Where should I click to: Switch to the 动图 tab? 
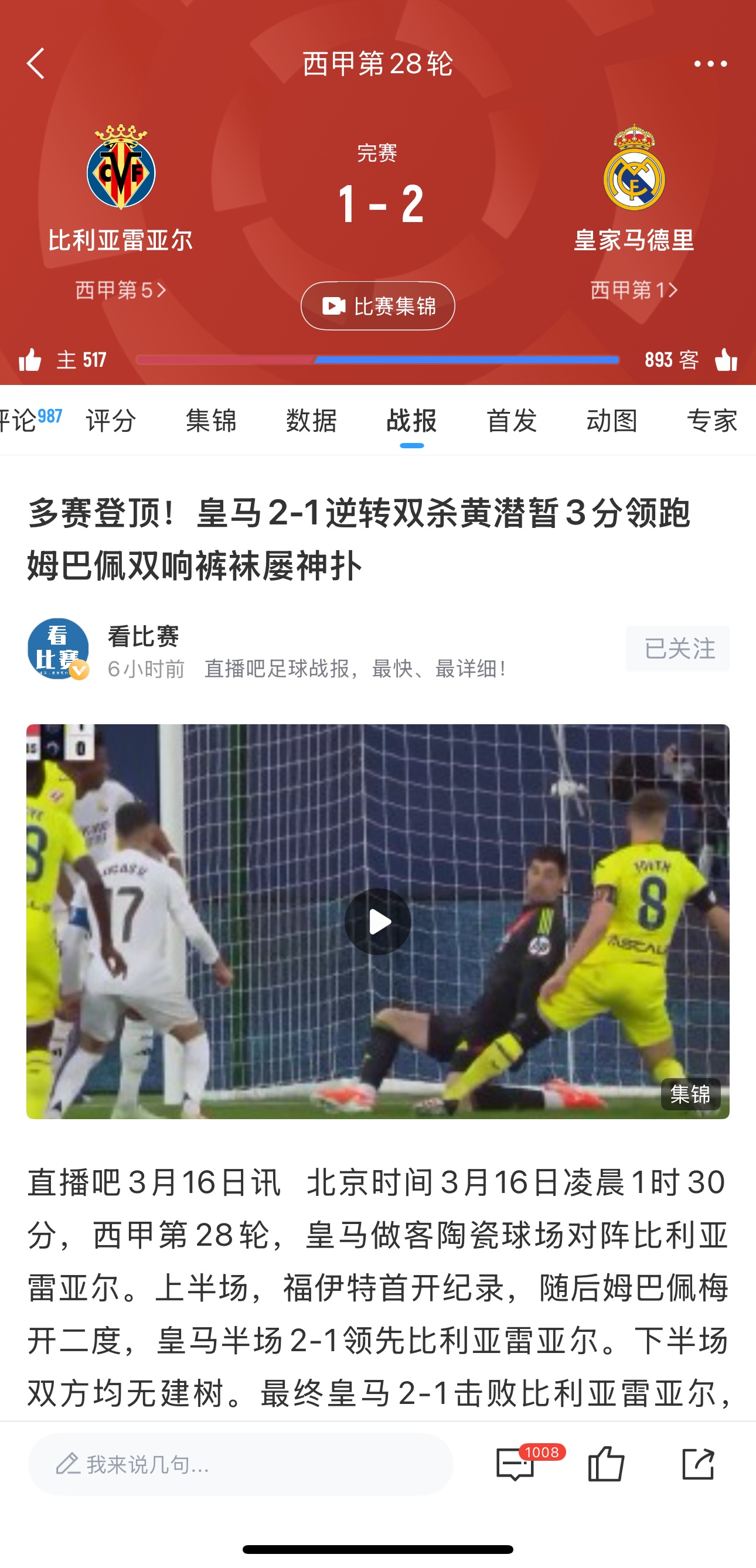(x=612, y=420)
